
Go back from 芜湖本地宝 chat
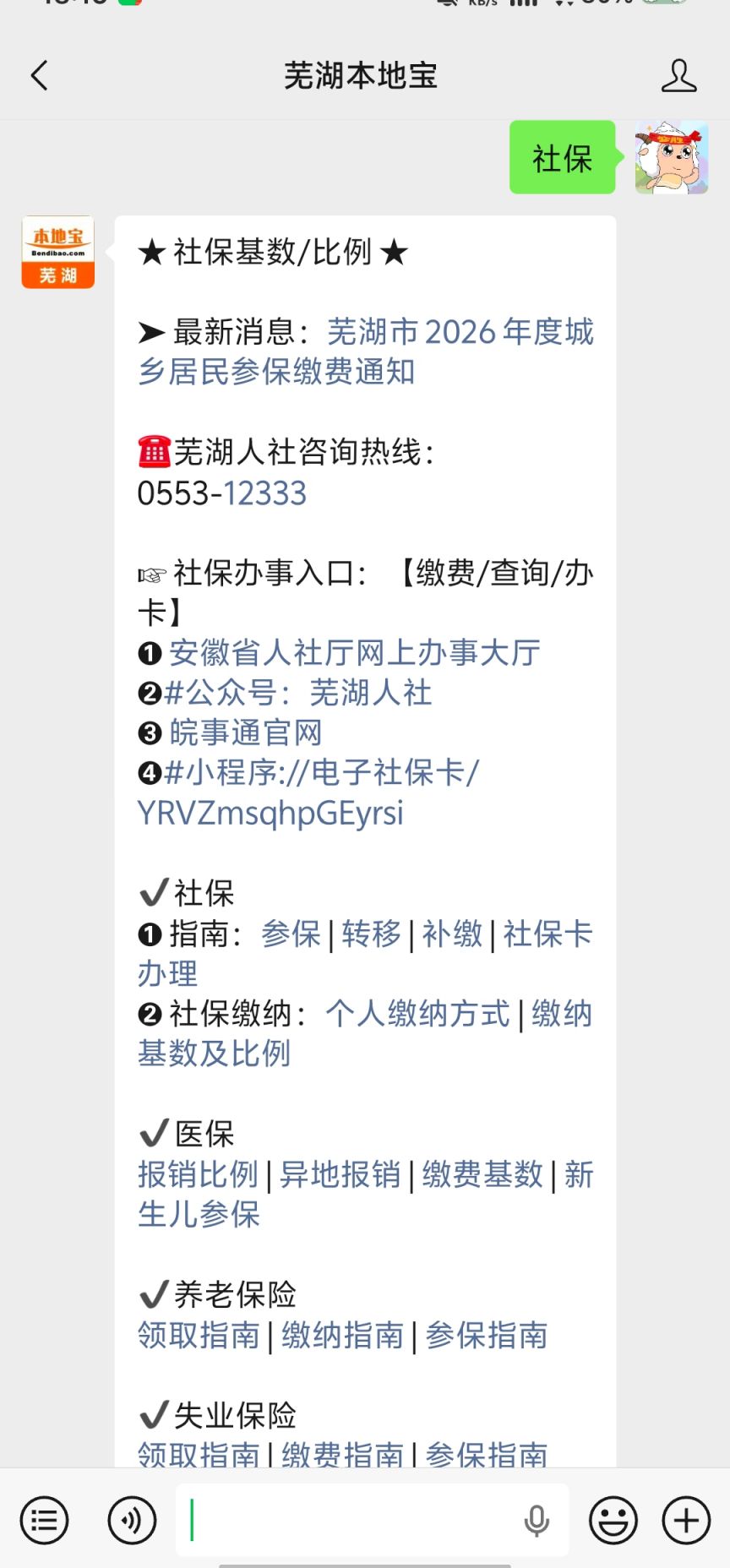click(40, 76)
